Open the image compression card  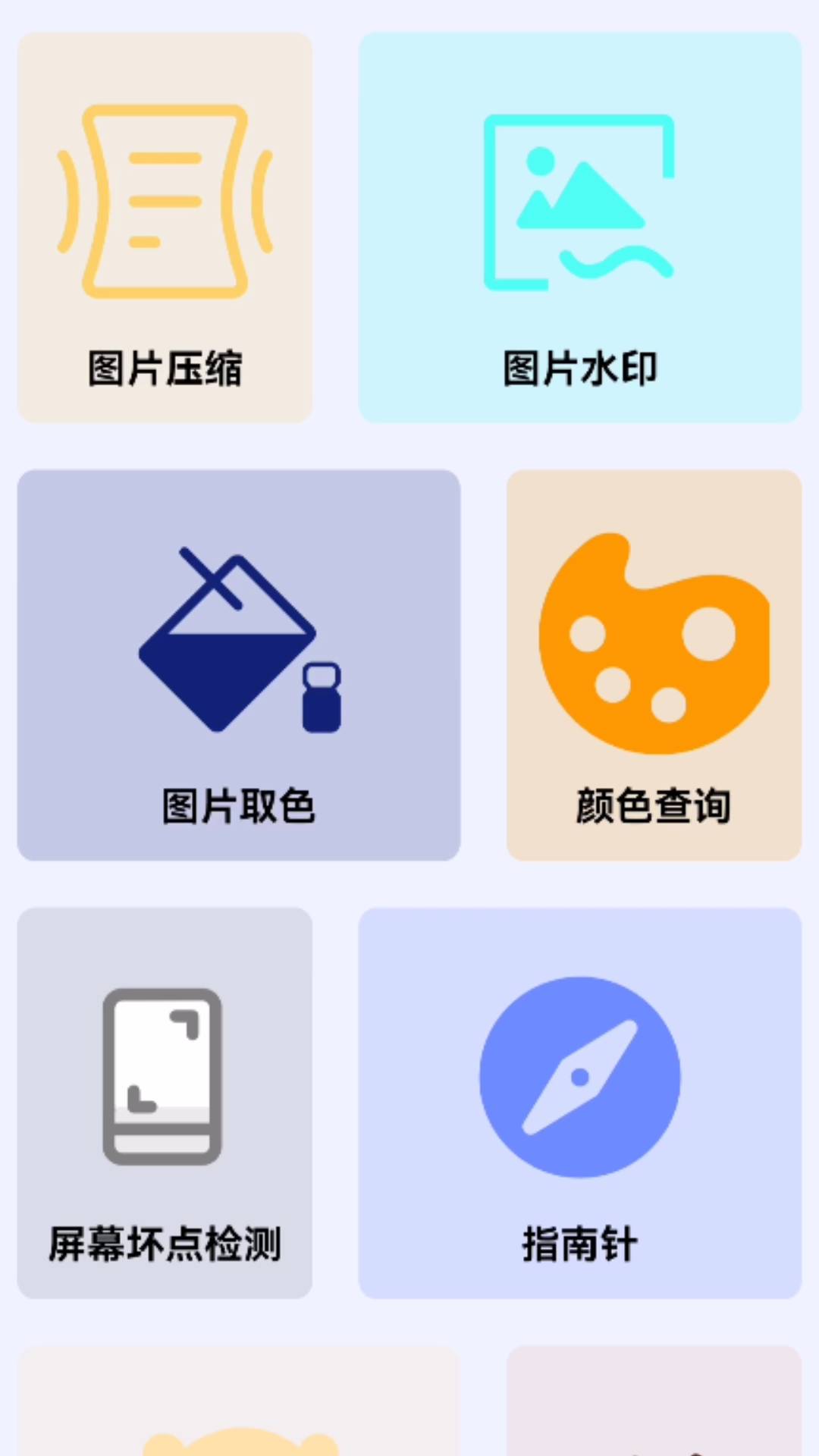[165, 227]
